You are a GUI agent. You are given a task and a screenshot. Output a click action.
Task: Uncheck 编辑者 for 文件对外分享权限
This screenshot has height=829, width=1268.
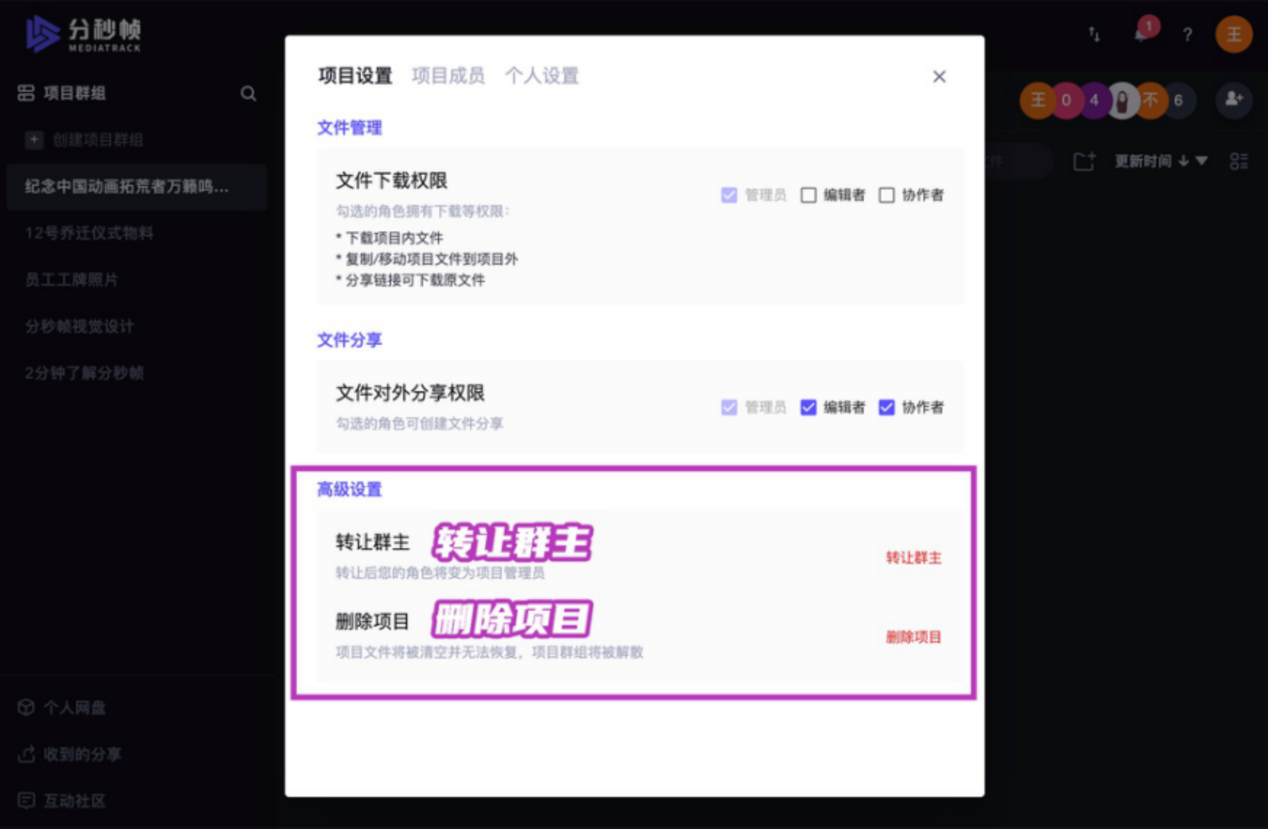pos(809,407)
